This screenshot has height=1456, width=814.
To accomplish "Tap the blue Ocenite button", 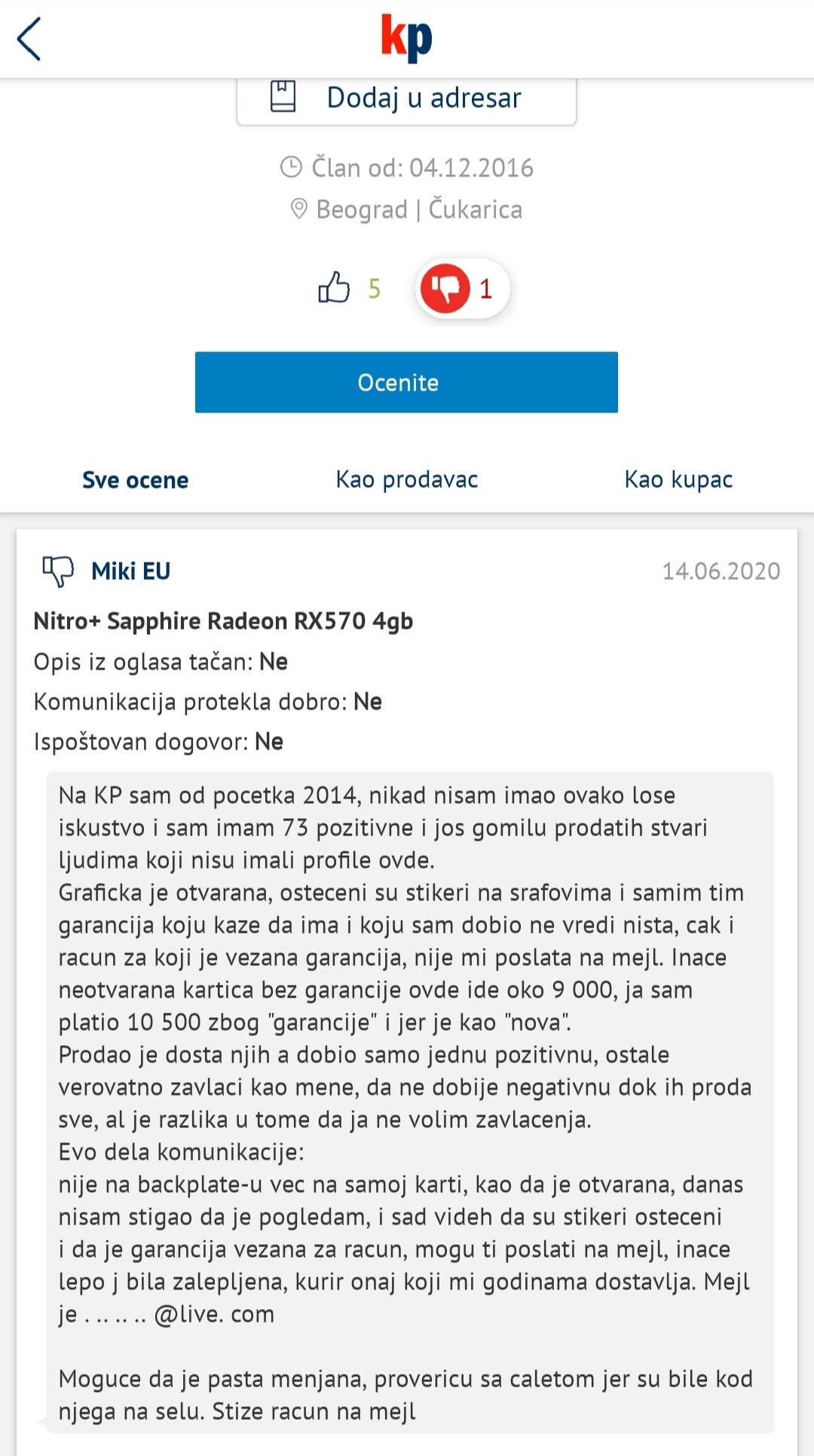I will (x=406, y=382).
